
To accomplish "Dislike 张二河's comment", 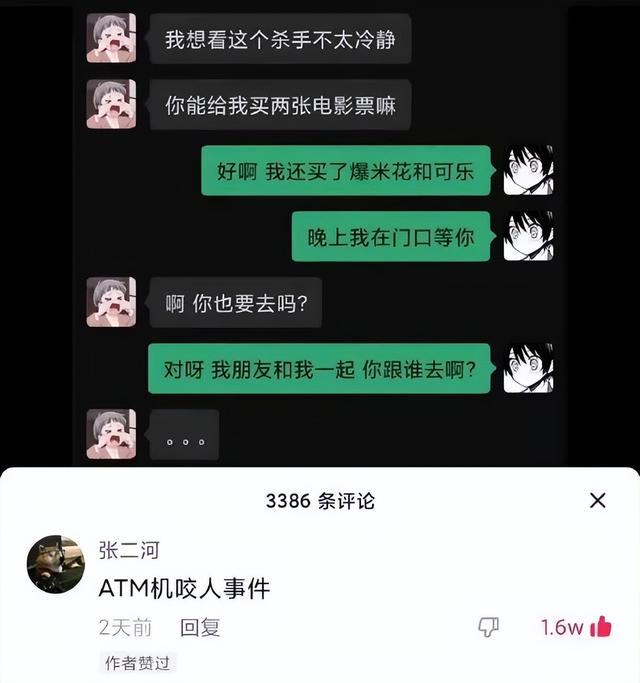I will (488, 627).
